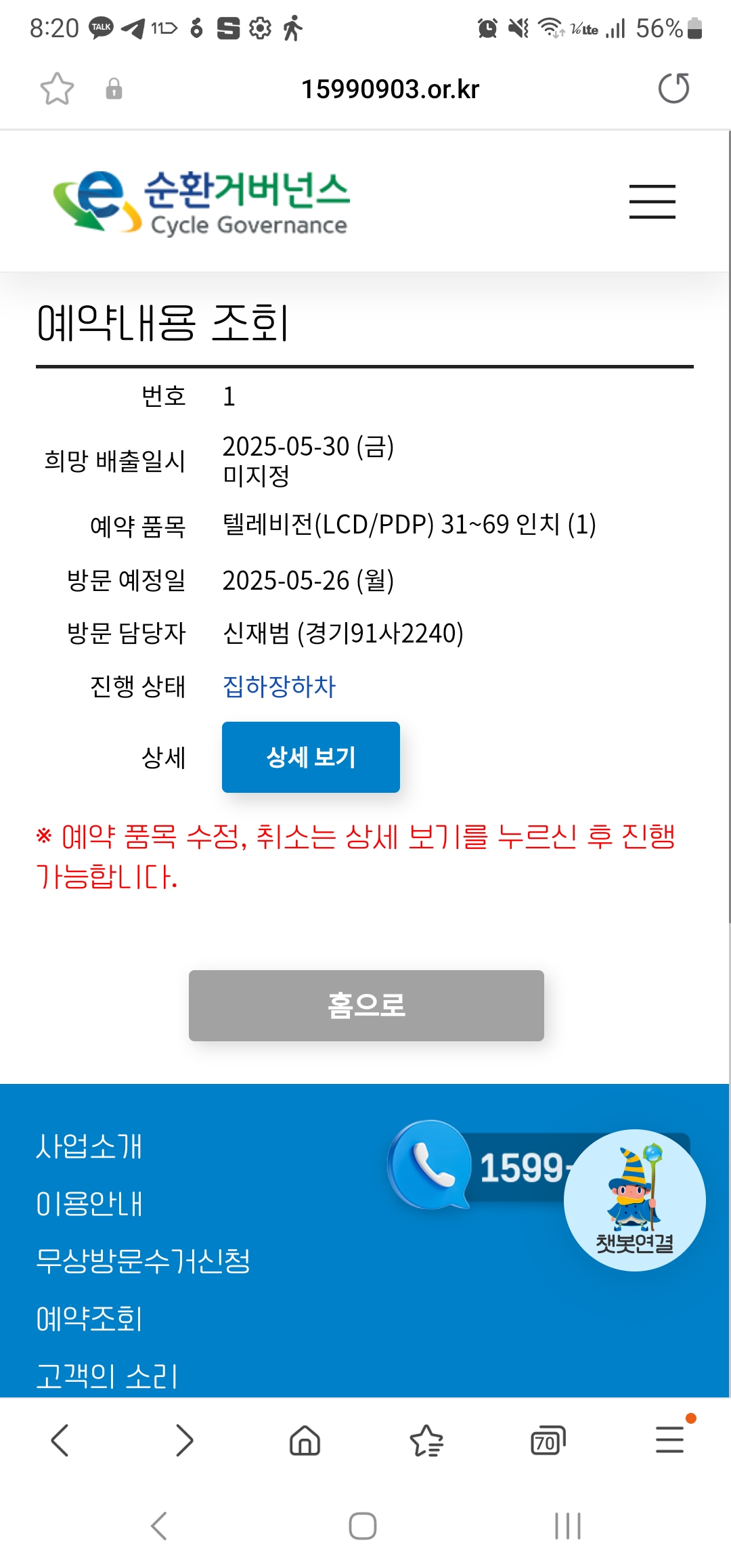Open the hamburger menu

pyautogui.click(x=652, y=202)
